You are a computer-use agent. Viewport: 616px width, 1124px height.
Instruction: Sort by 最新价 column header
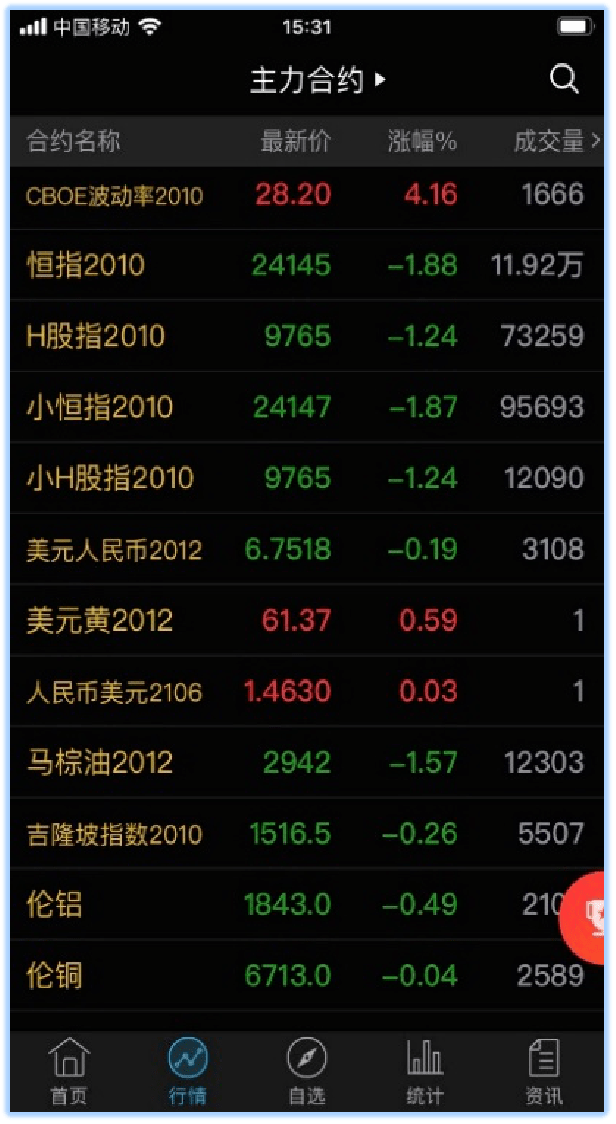coord(295,141)
